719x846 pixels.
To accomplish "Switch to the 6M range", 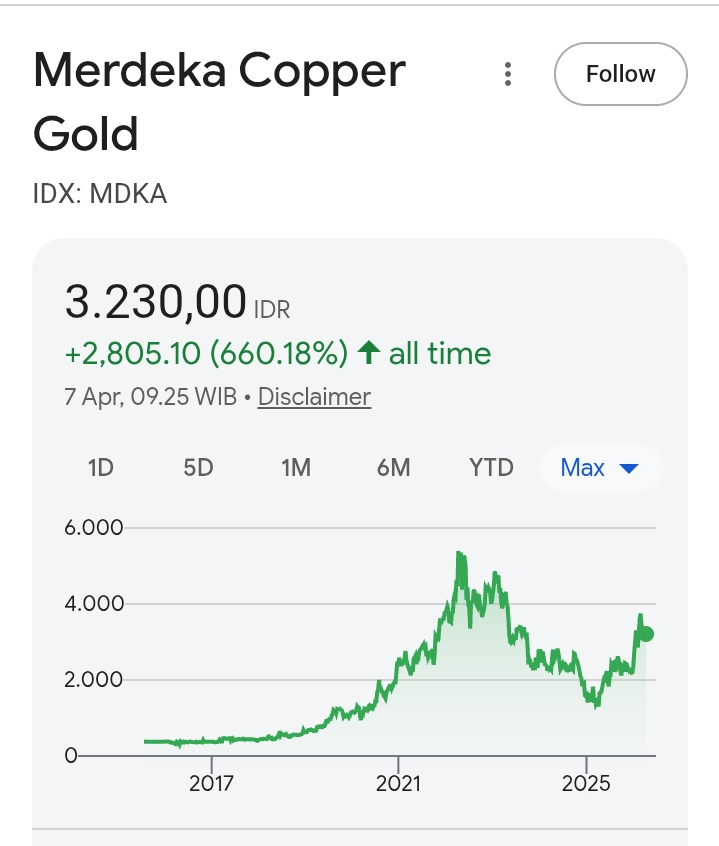I will pos(394,467).
